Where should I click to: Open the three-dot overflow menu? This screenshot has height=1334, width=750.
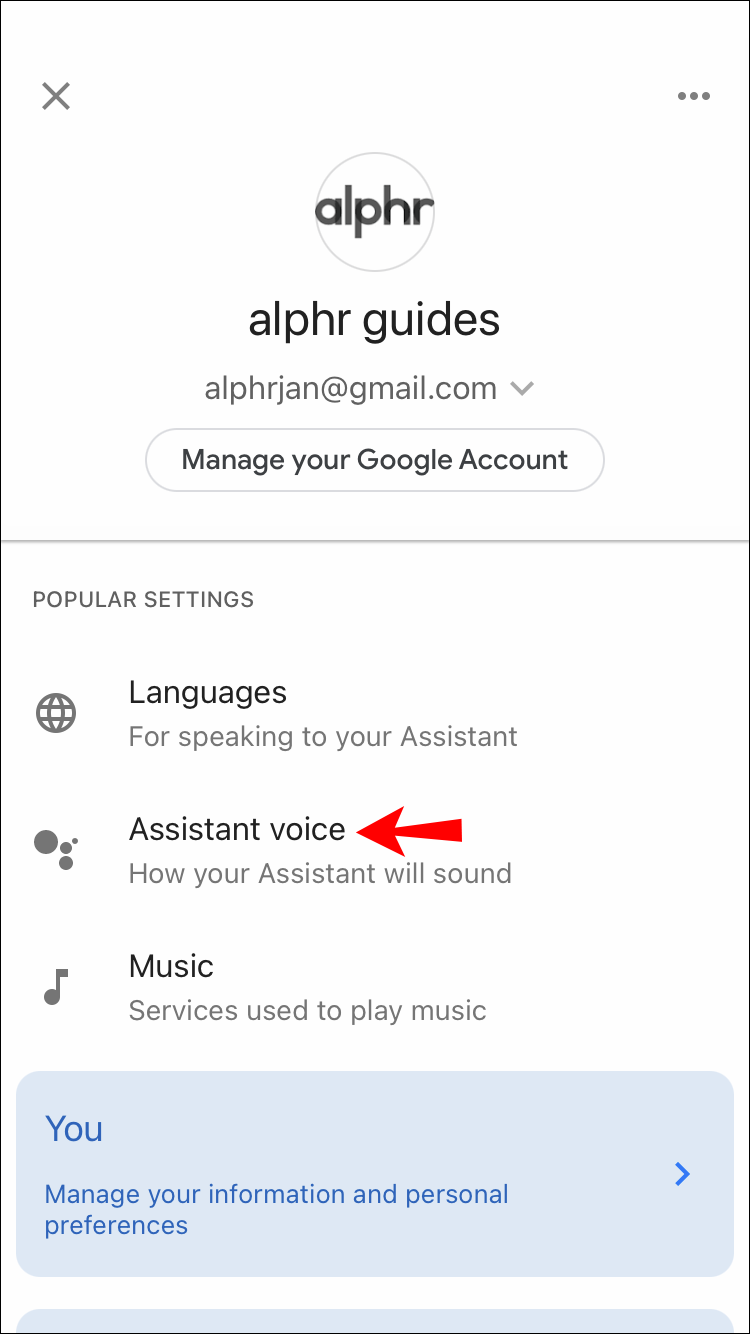[693, 96]
